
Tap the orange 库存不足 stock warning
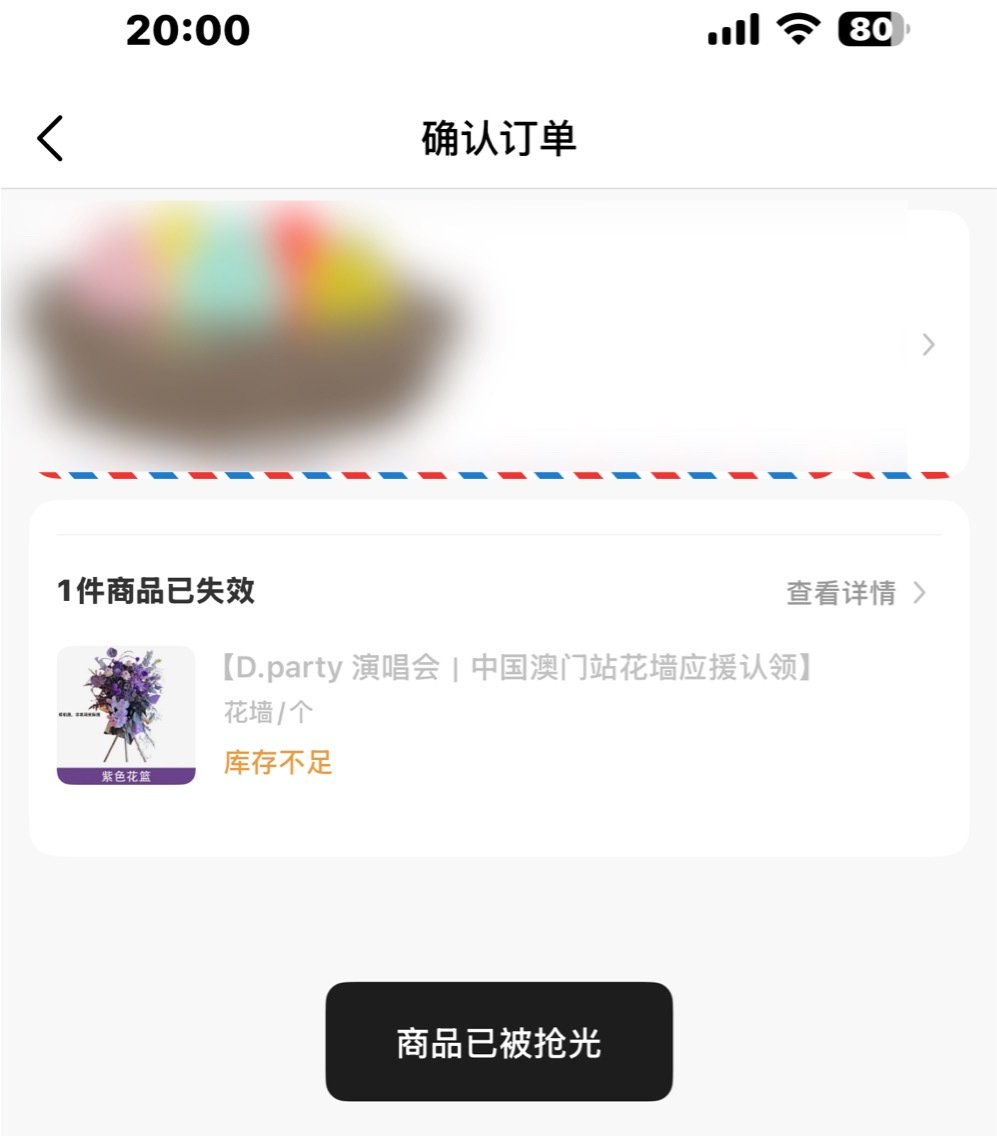coord(277,762)
